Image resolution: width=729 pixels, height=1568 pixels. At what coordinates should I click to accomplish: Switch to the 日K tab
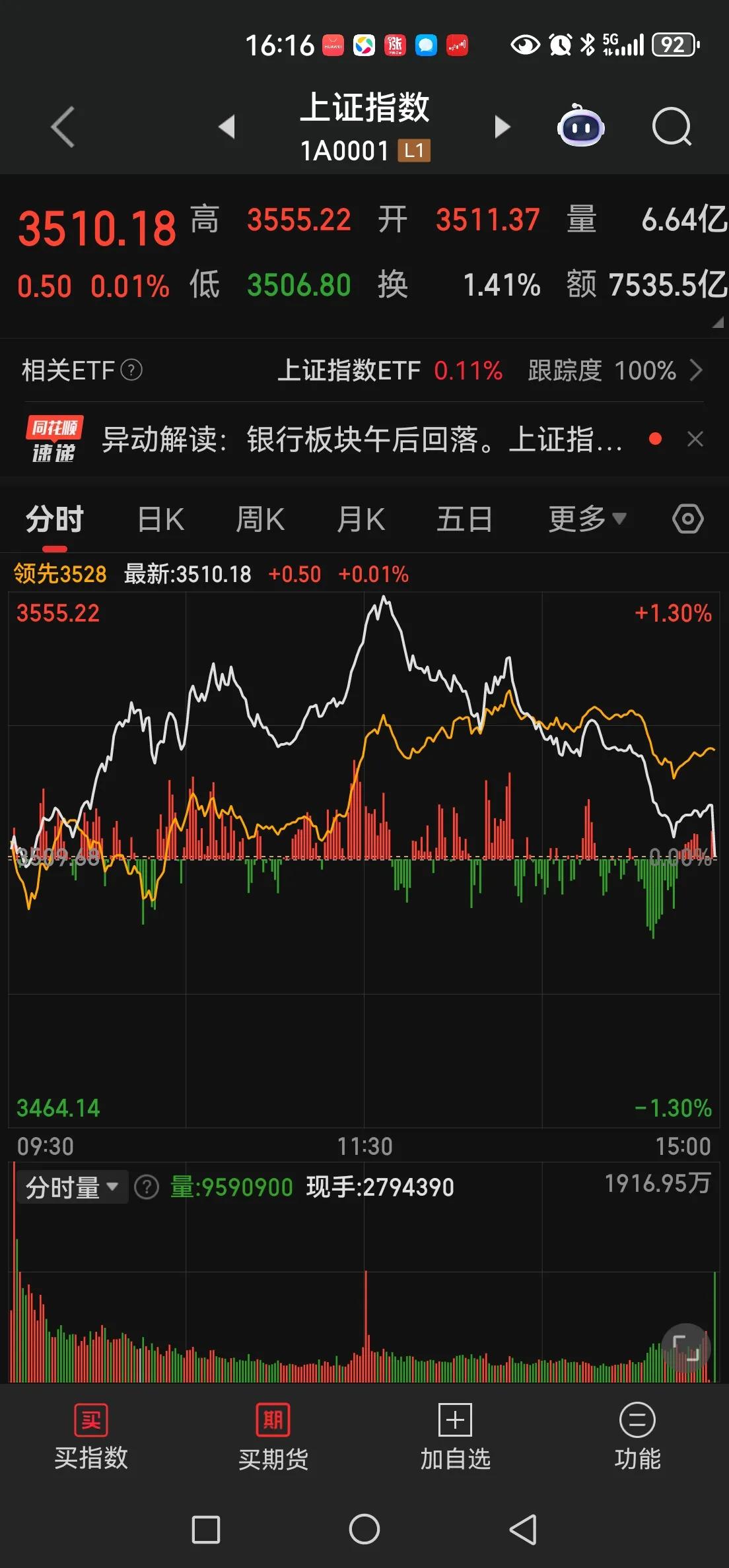(161, 519)
